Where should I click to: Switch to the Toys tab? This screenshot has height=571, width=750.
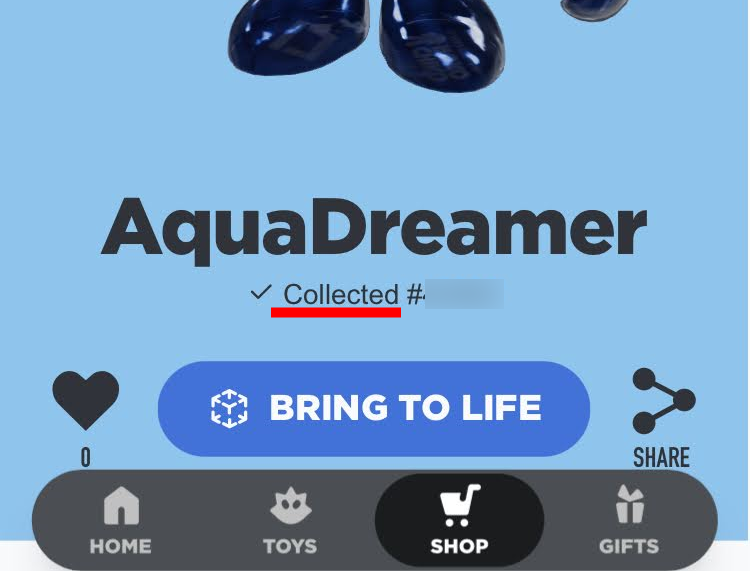click(290, 522)
